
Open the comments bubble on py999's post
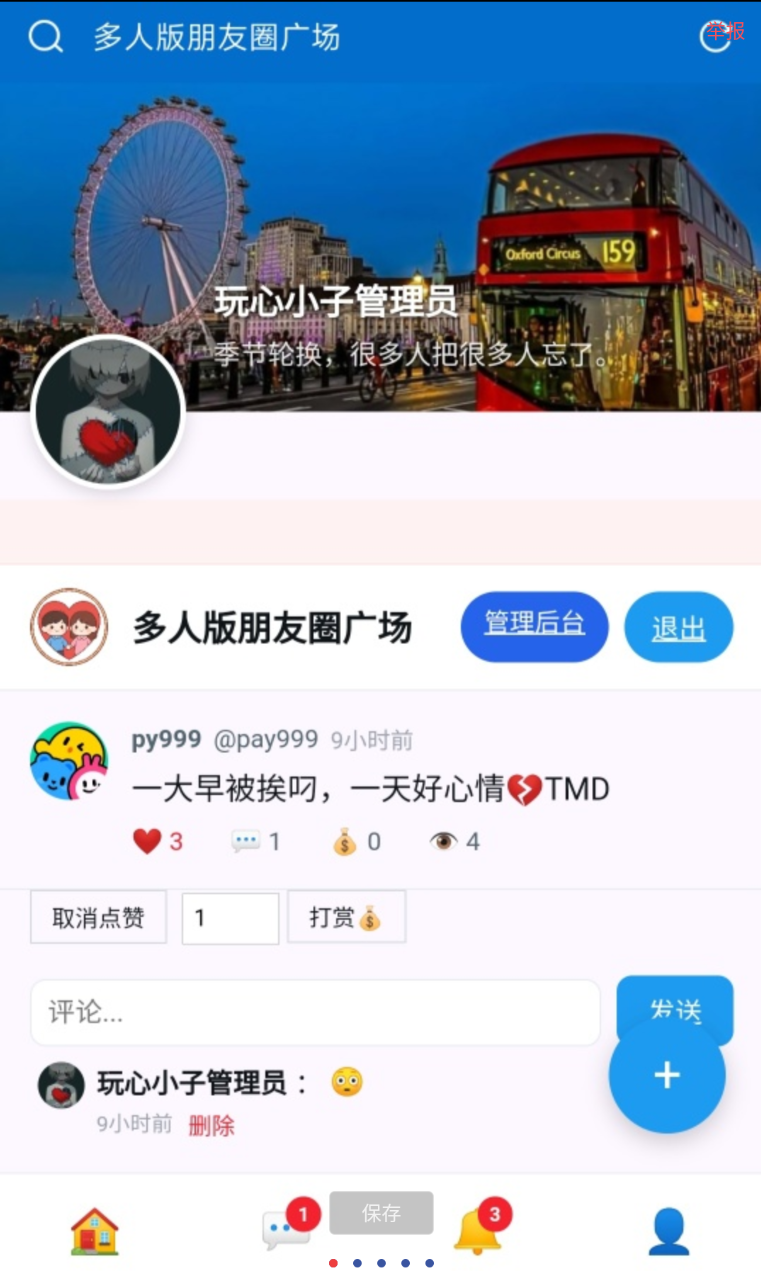(255, 842)
